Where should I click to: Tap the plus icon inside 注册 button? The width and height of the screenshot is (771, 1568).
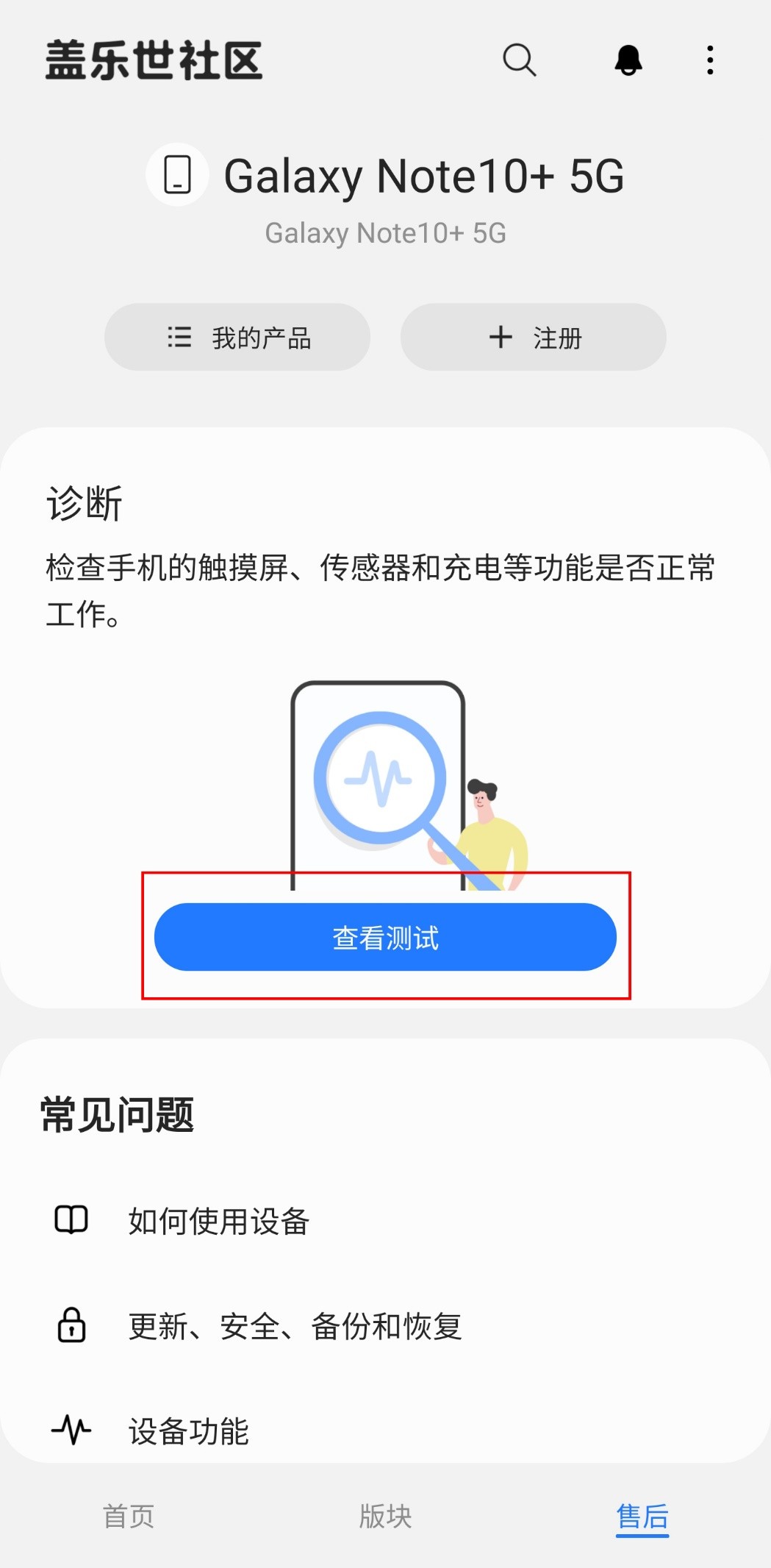(x=500, y=337)
